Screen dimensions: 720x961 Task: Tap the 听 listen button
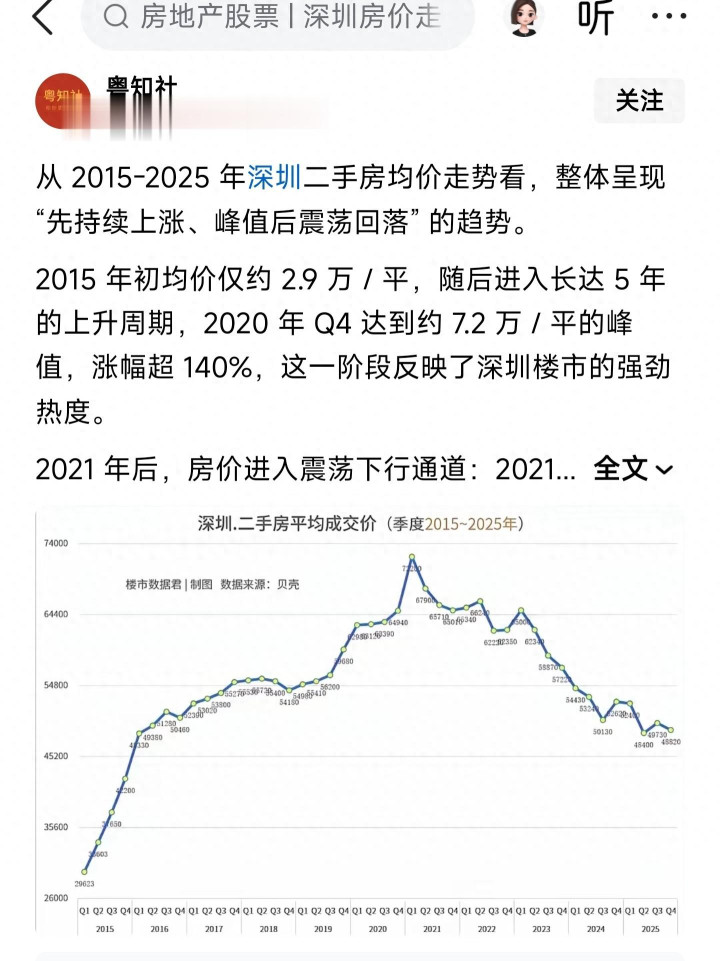(x=596, y=18)
